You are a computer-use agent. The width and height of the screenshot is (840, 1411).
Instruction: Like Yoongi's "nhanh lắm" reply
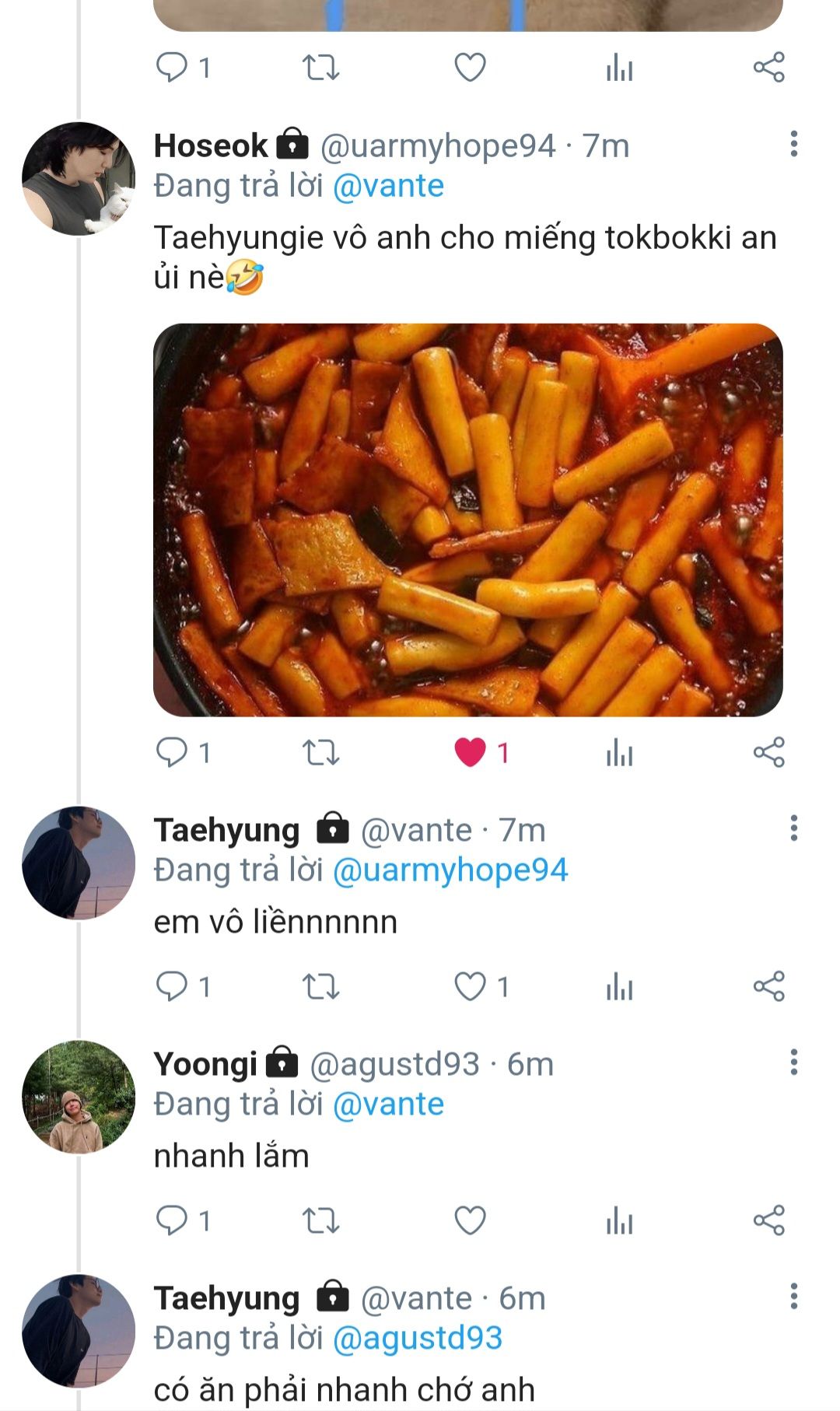tap(470, 1220)
